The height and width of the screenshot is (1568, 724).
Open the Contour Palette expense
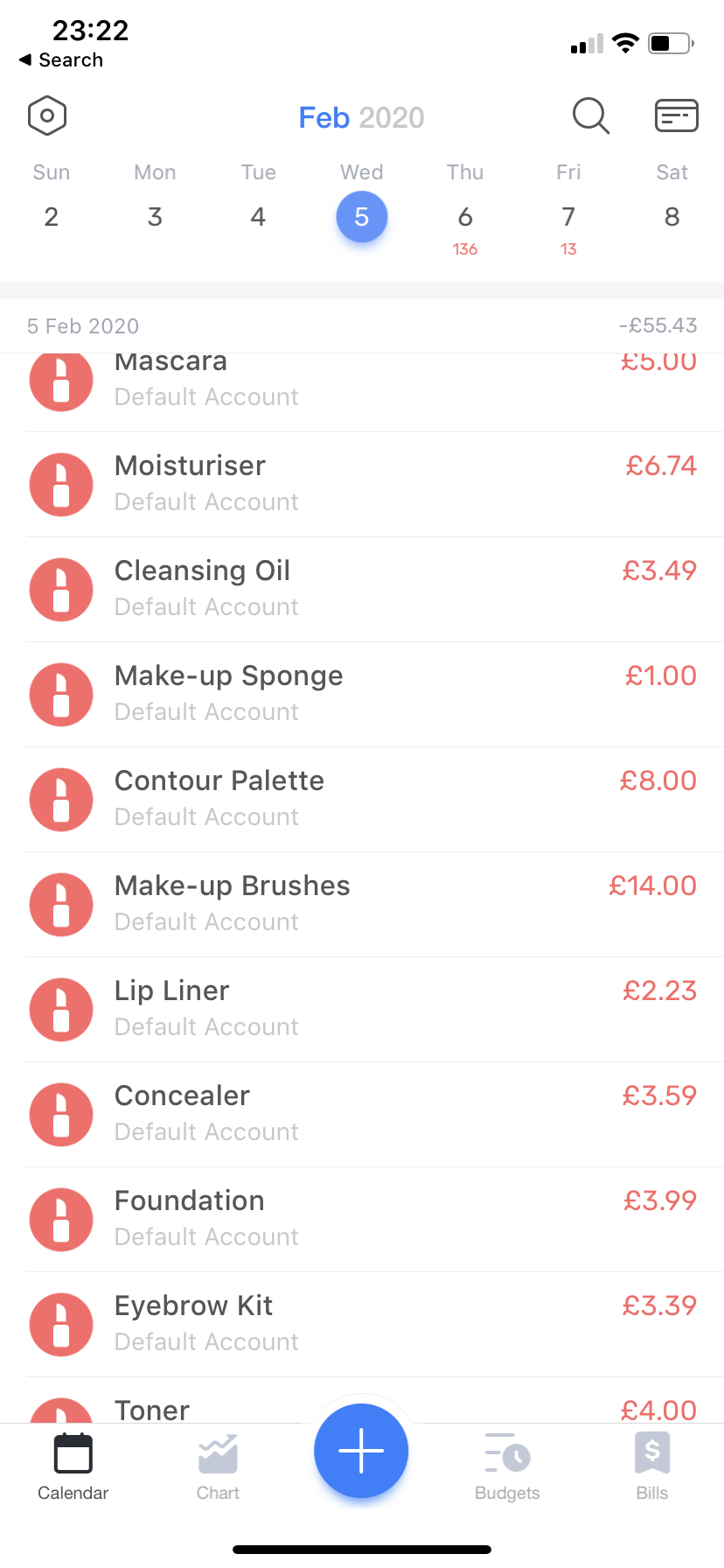pyautogui.click(x=362, y=800)
